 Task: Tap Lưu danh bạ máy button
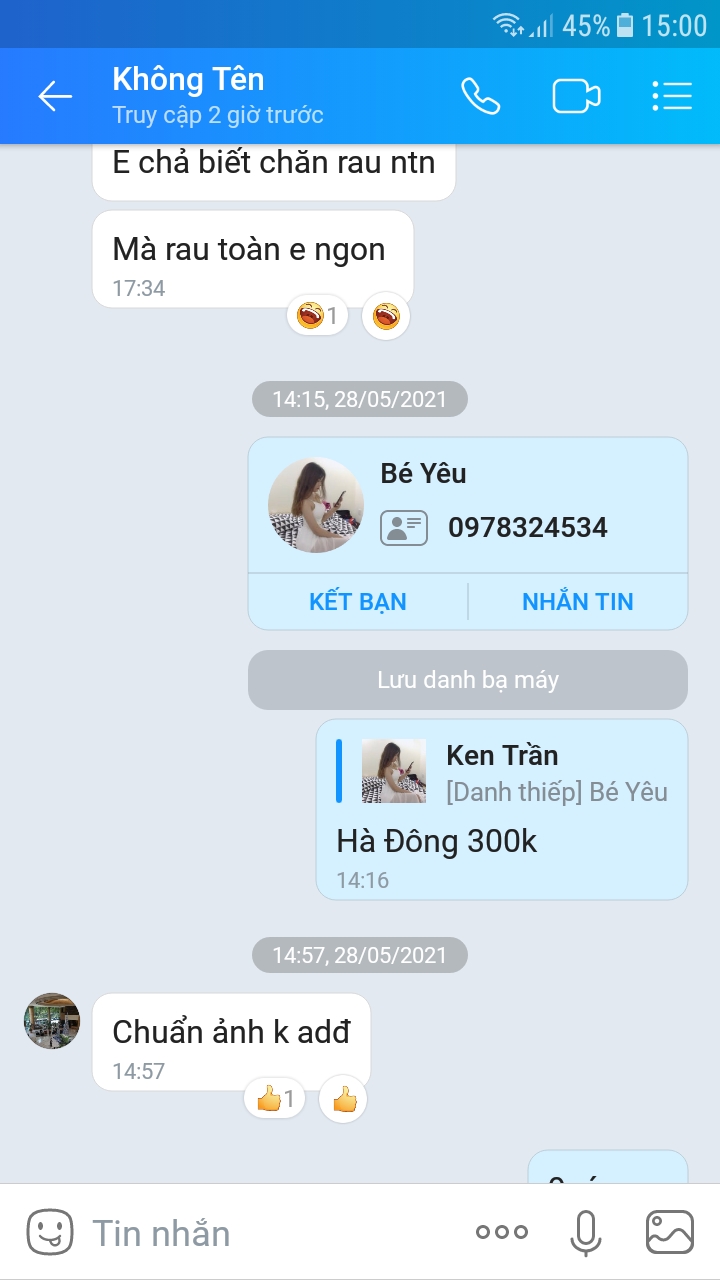(467, 680)
